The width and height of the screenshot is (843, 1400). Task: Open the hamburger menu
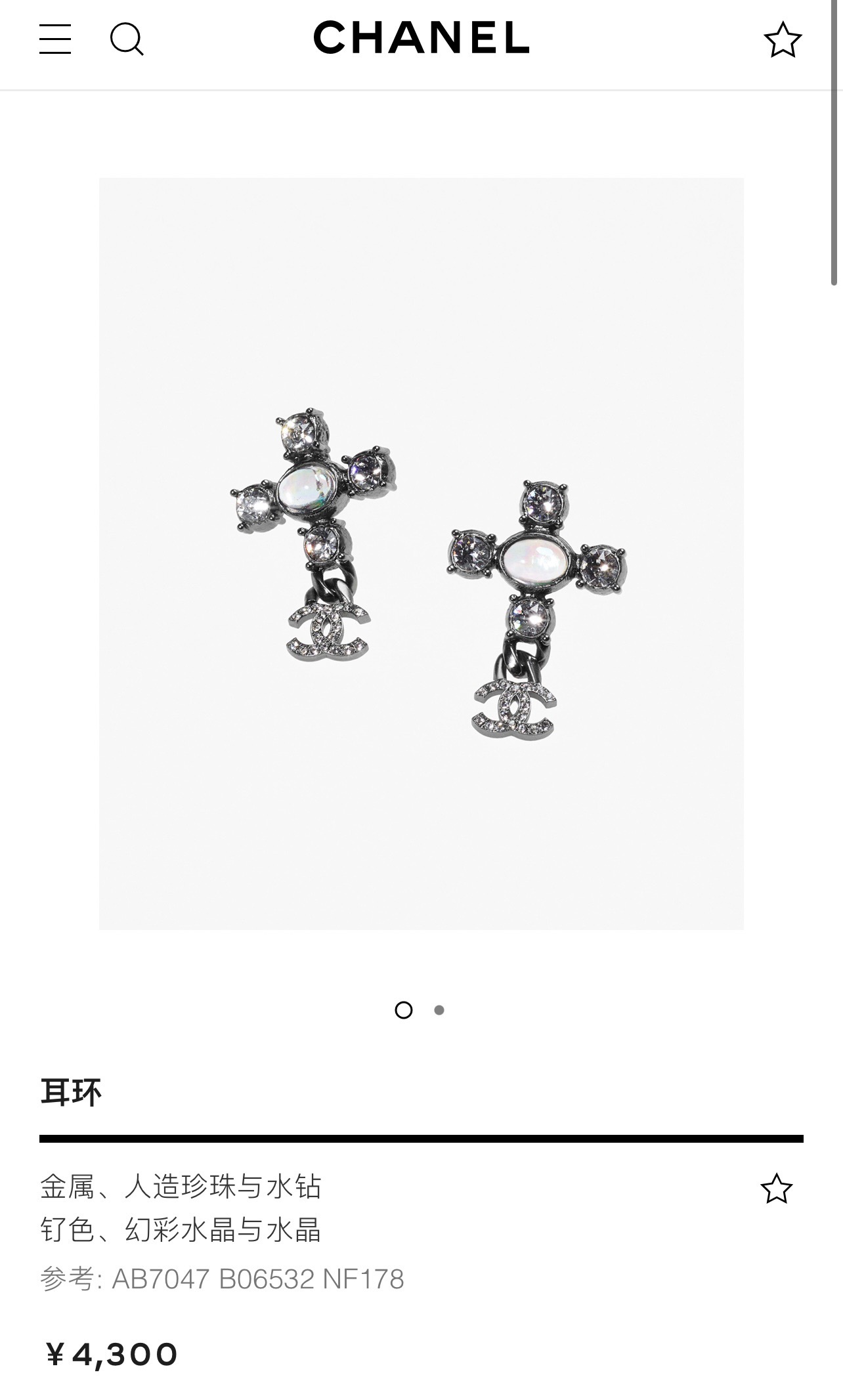[x=55, y=39]
